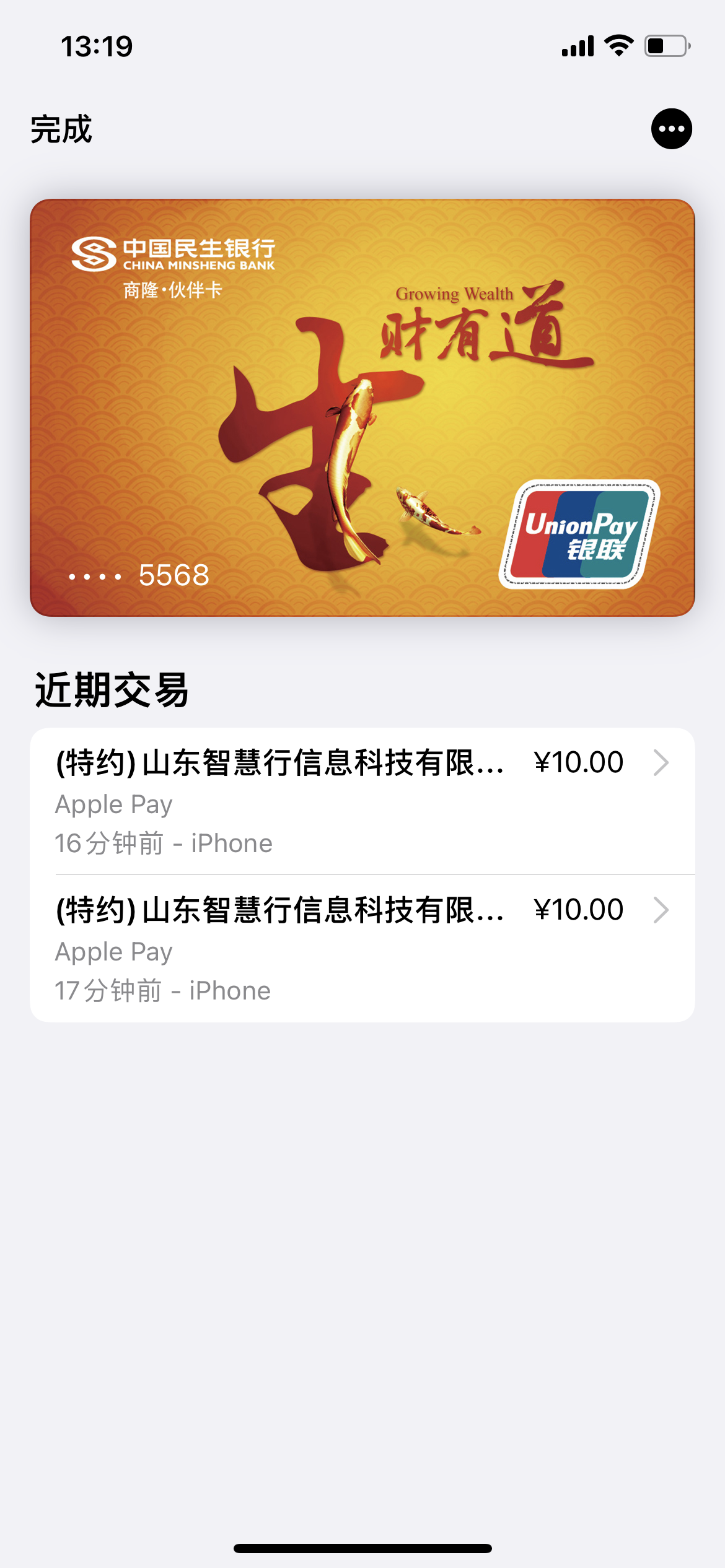The image size is (725, 1568).
Task: Tap the China Minsheng Bank card ending 5568
Action: [x=362, y=407]
